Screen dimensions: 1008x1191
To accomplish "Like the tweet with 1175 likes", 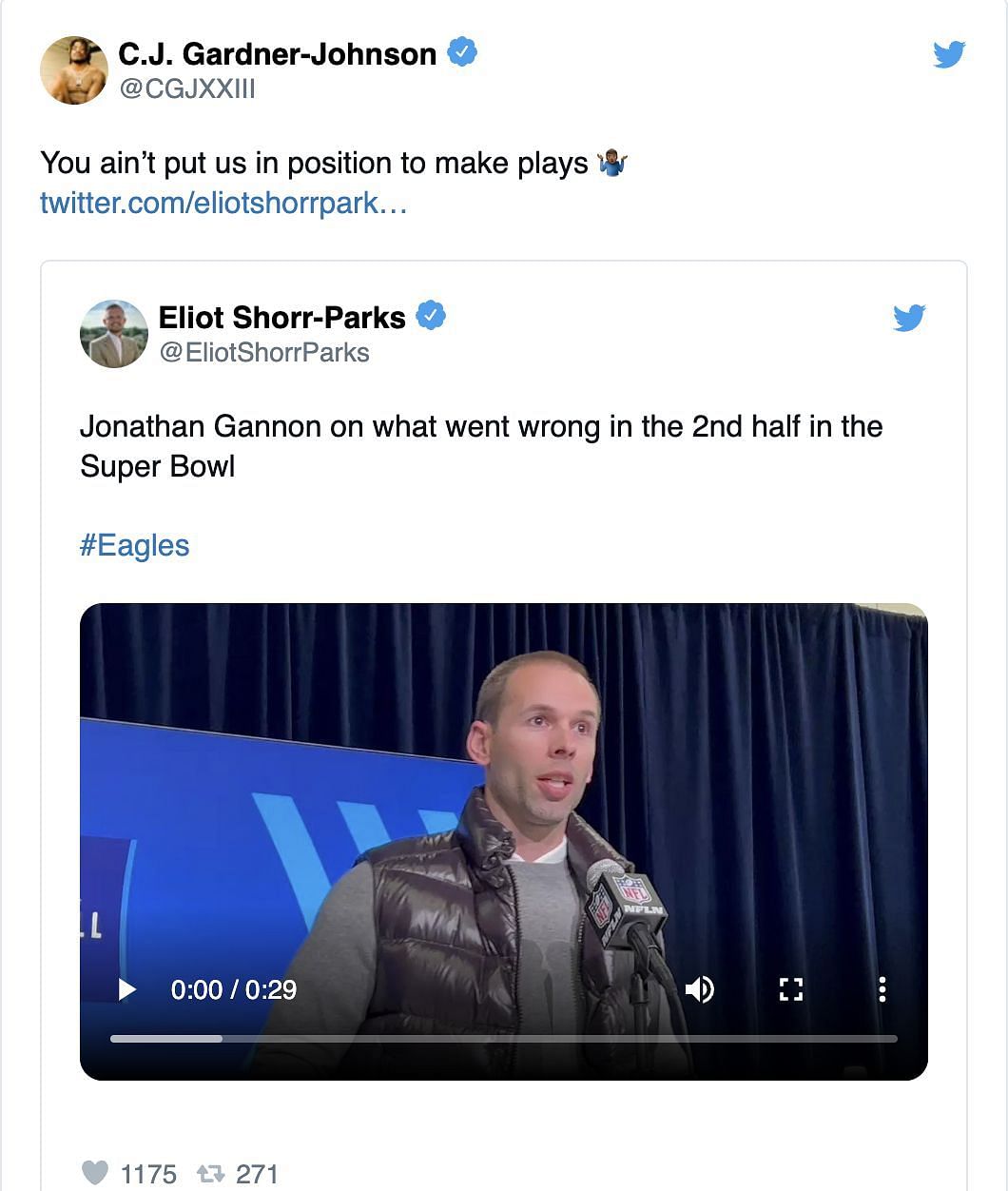I will pos(95,1174).
